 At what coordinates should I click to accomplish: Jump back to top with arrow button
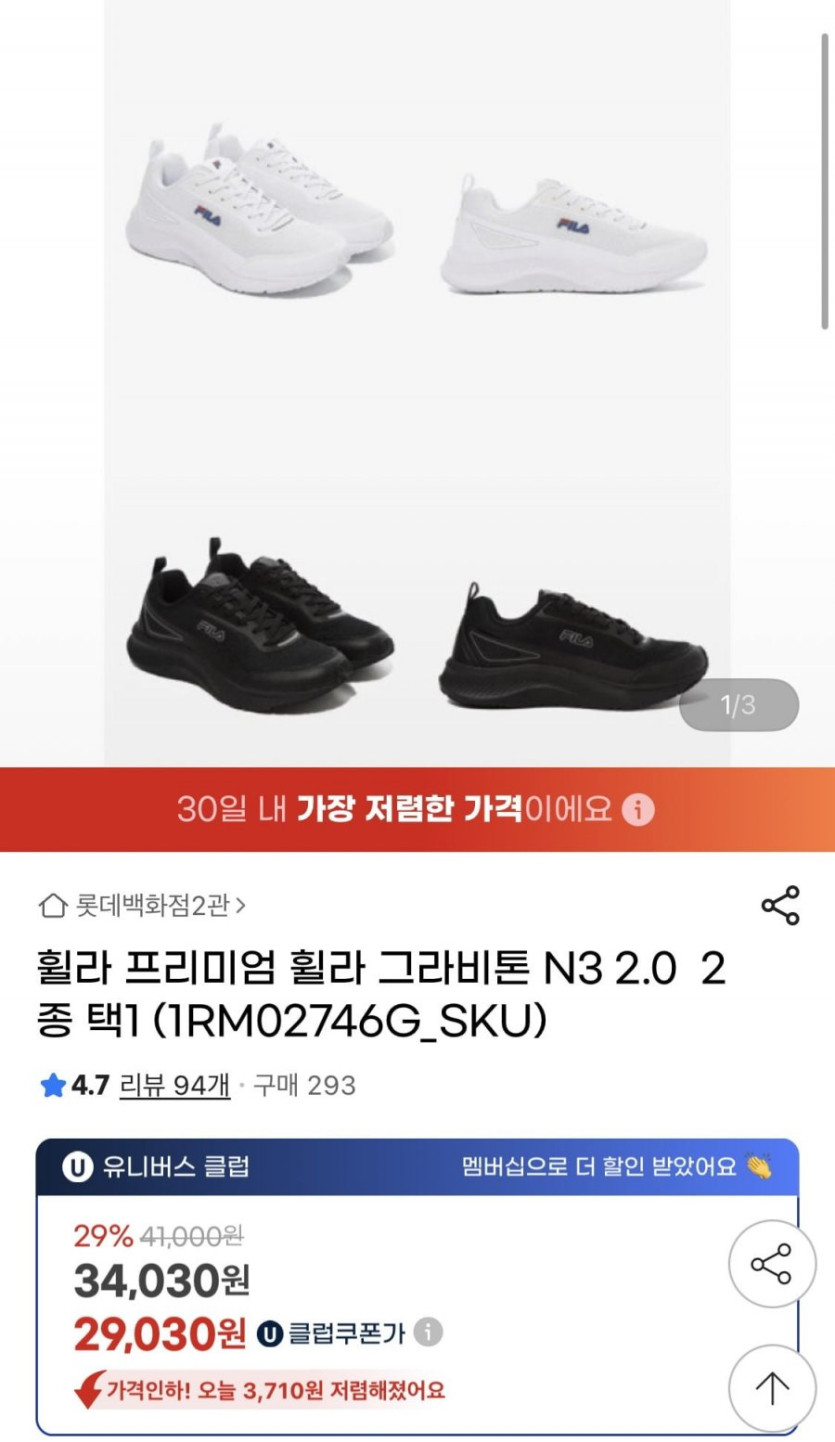tap(771, 1387)
